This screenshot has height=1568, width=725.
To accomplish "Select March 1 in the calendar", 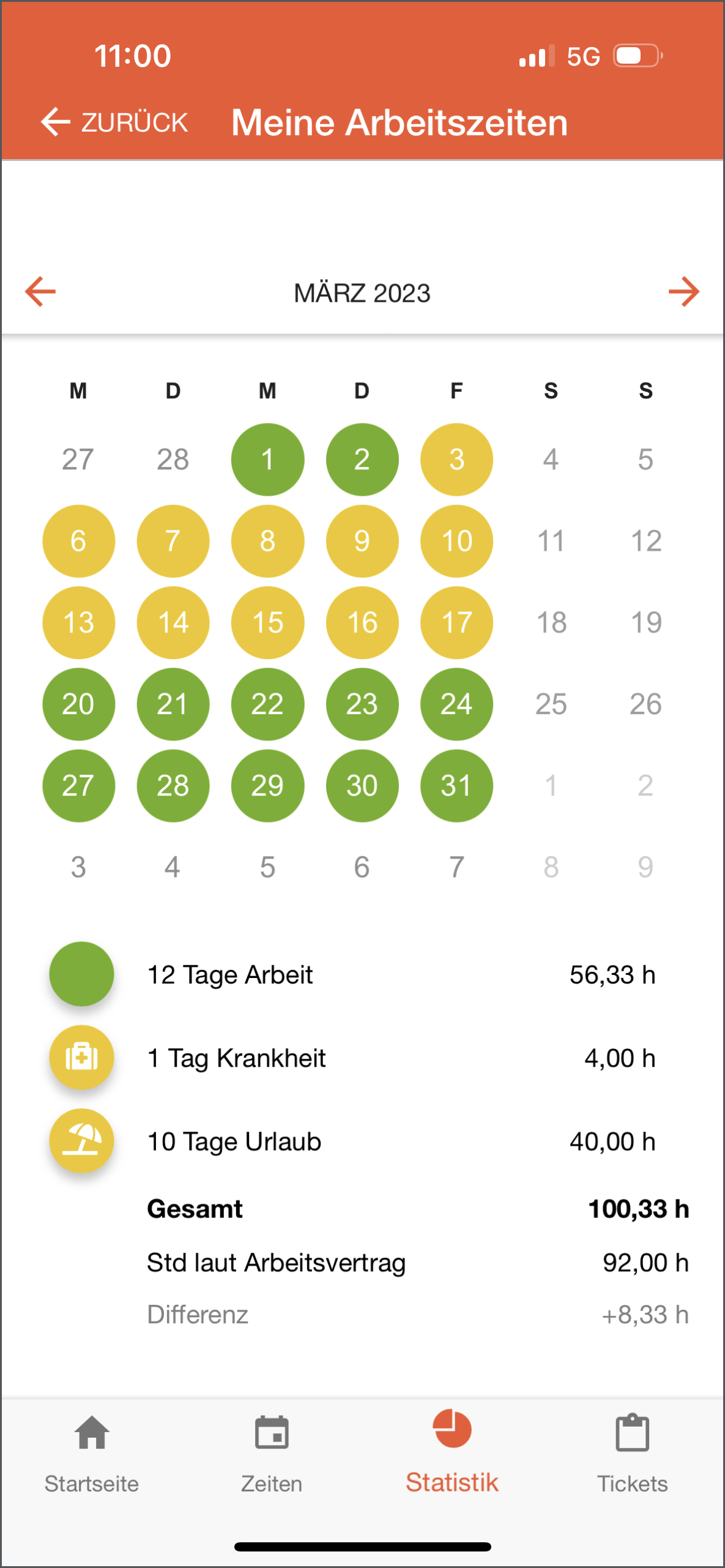I will pyautogui.click(x=267, y=459).
